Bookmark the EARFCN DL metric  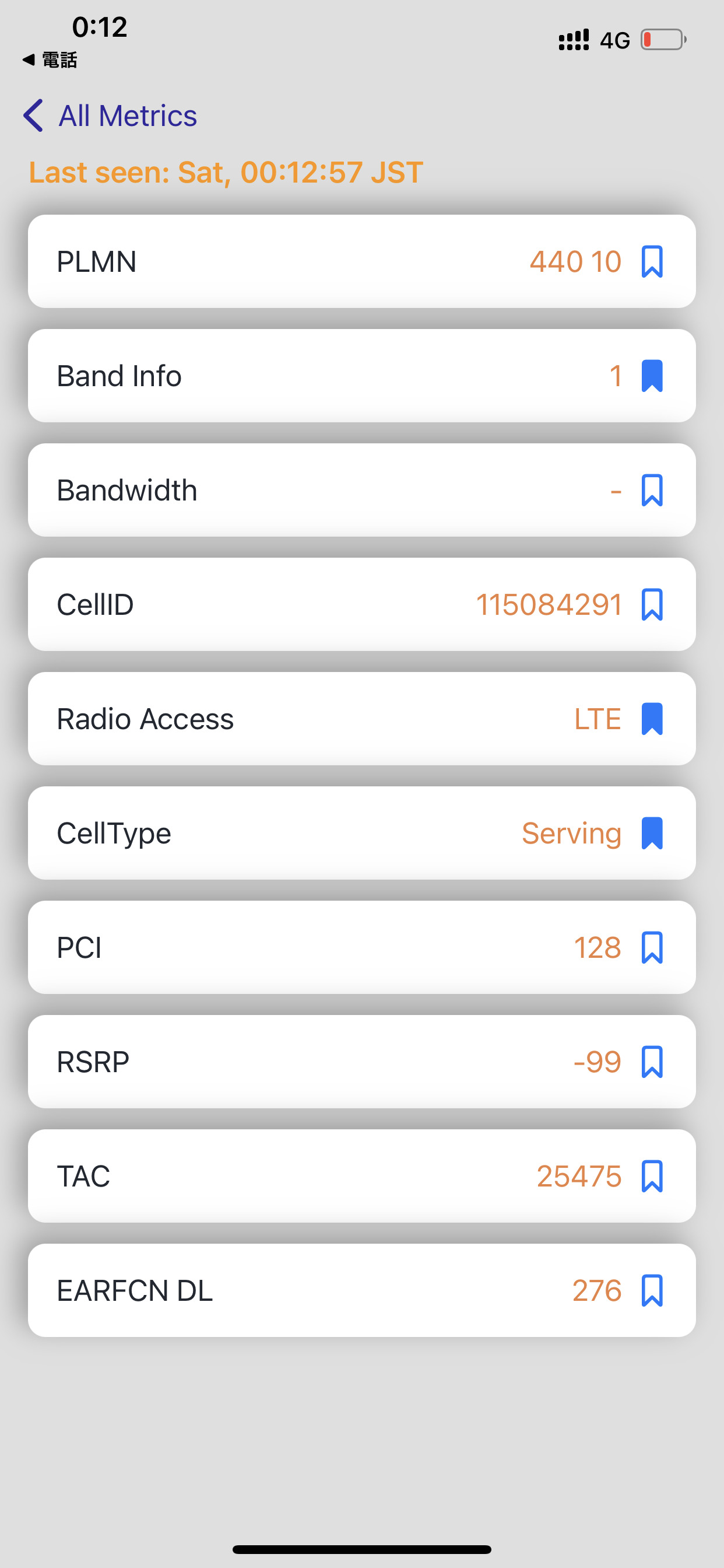pyautogui.click(x=652, y=1290)
